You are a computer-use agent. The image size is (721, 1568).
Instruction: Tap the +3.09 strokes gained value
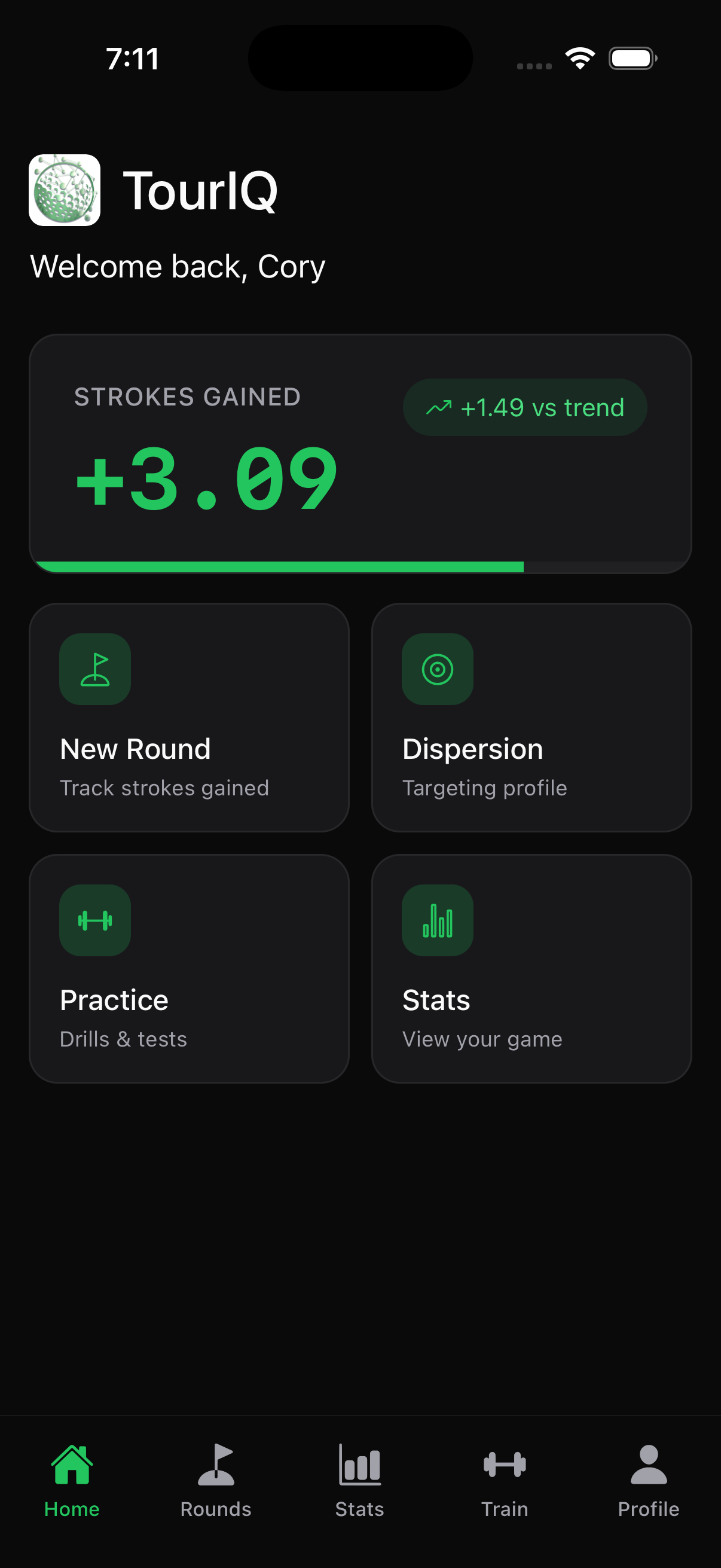pos(203,481)
